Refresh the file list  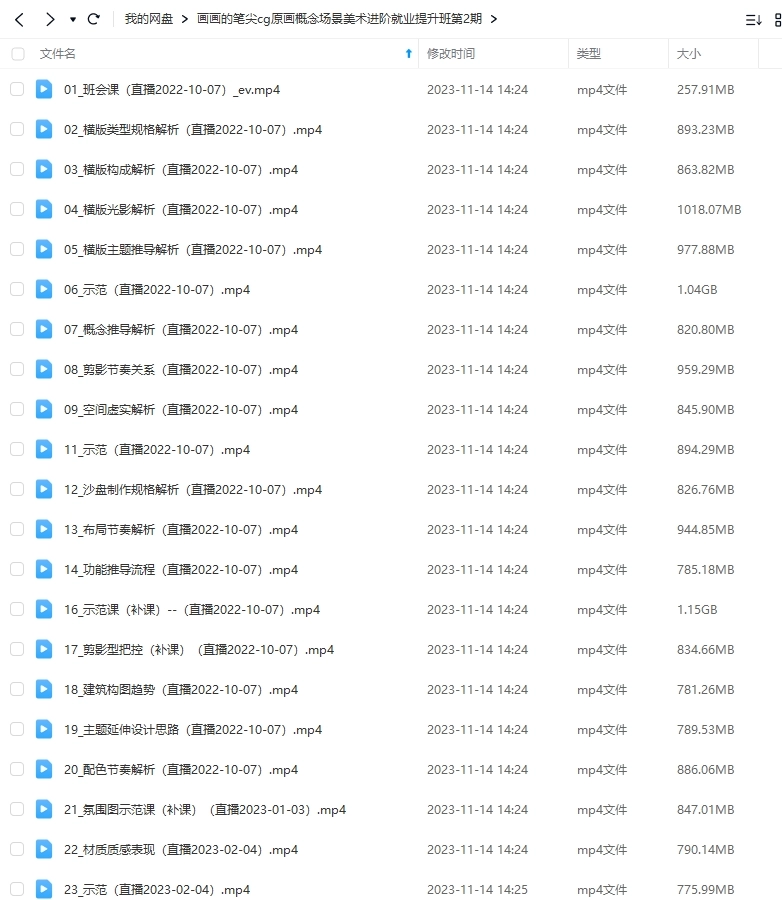[94, 19]
